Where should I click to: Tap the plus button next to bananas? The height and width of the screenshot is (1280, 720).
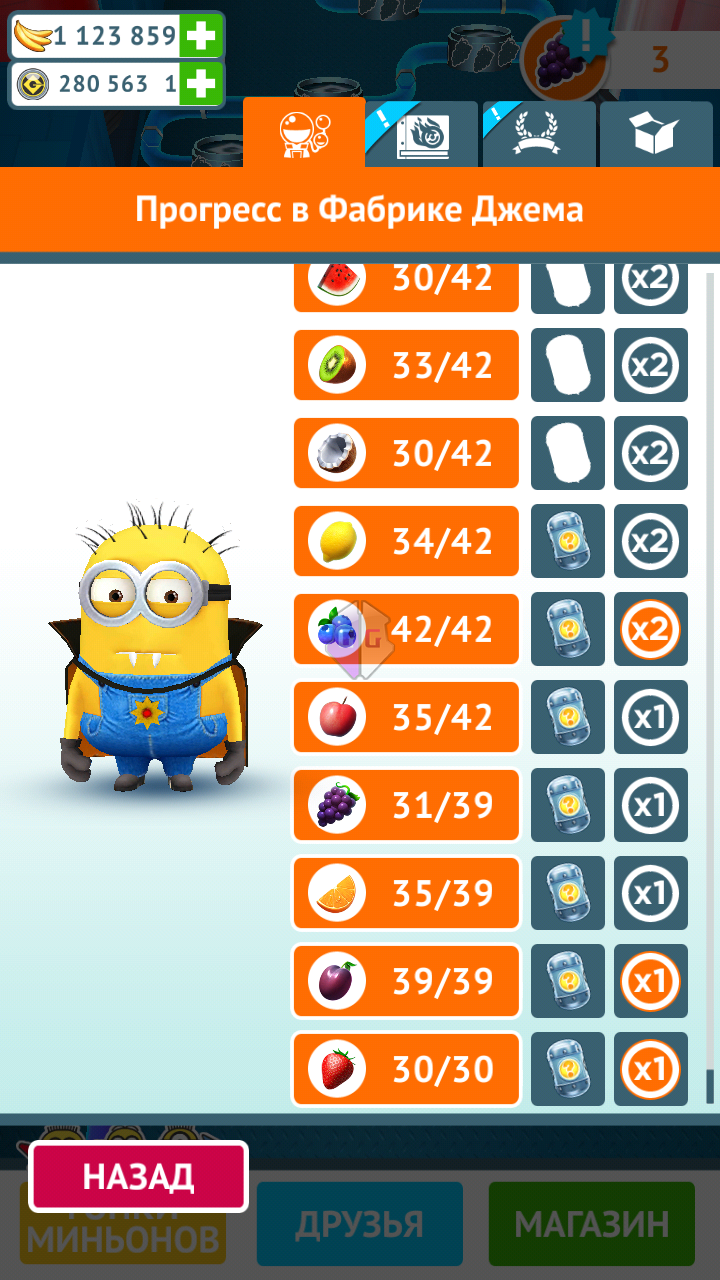click(201, 37)
